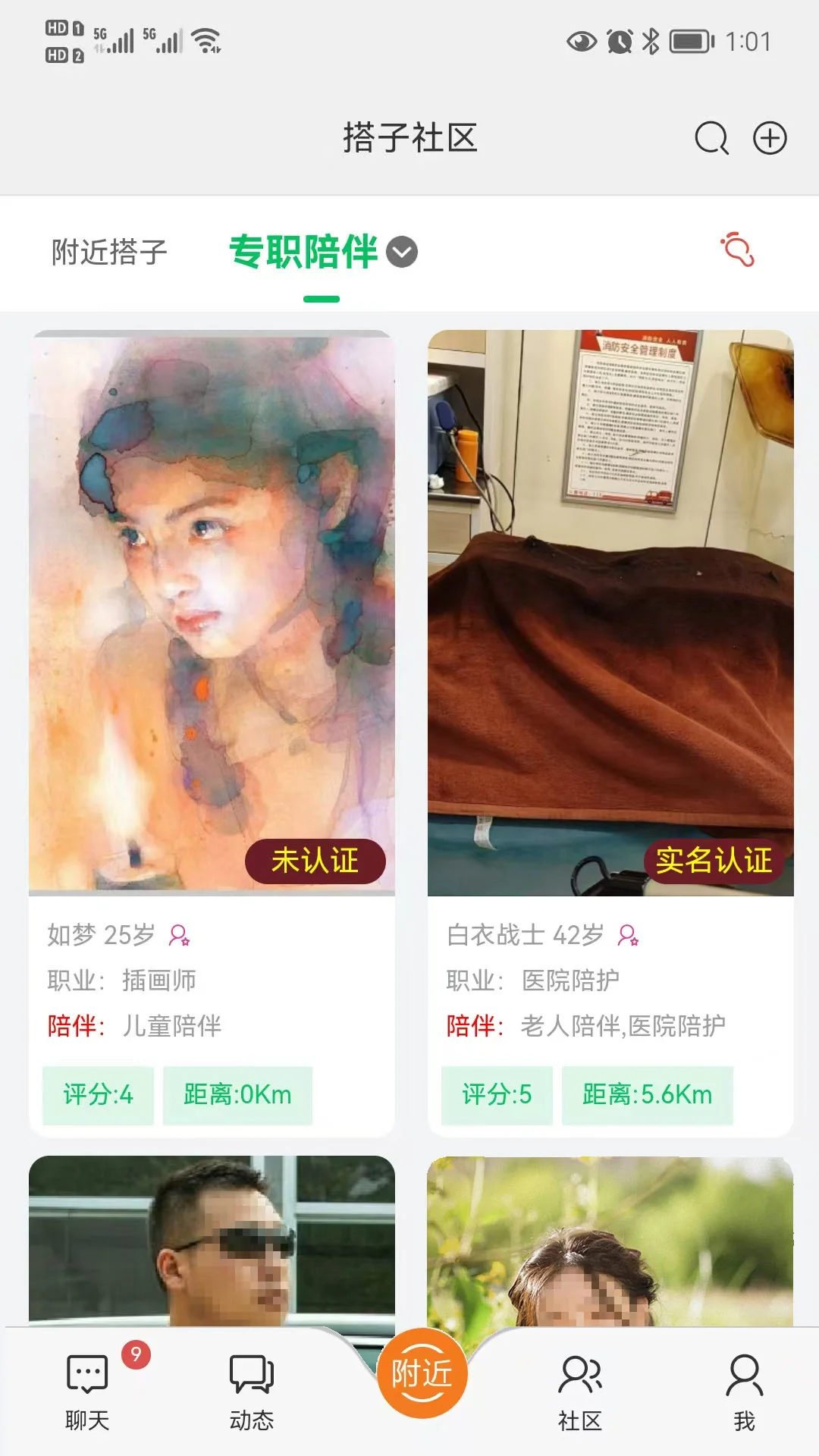Tap the 未认证 badge on 如梦's card
This screenshot has height=1456, width=819.
tap(317, 861)
